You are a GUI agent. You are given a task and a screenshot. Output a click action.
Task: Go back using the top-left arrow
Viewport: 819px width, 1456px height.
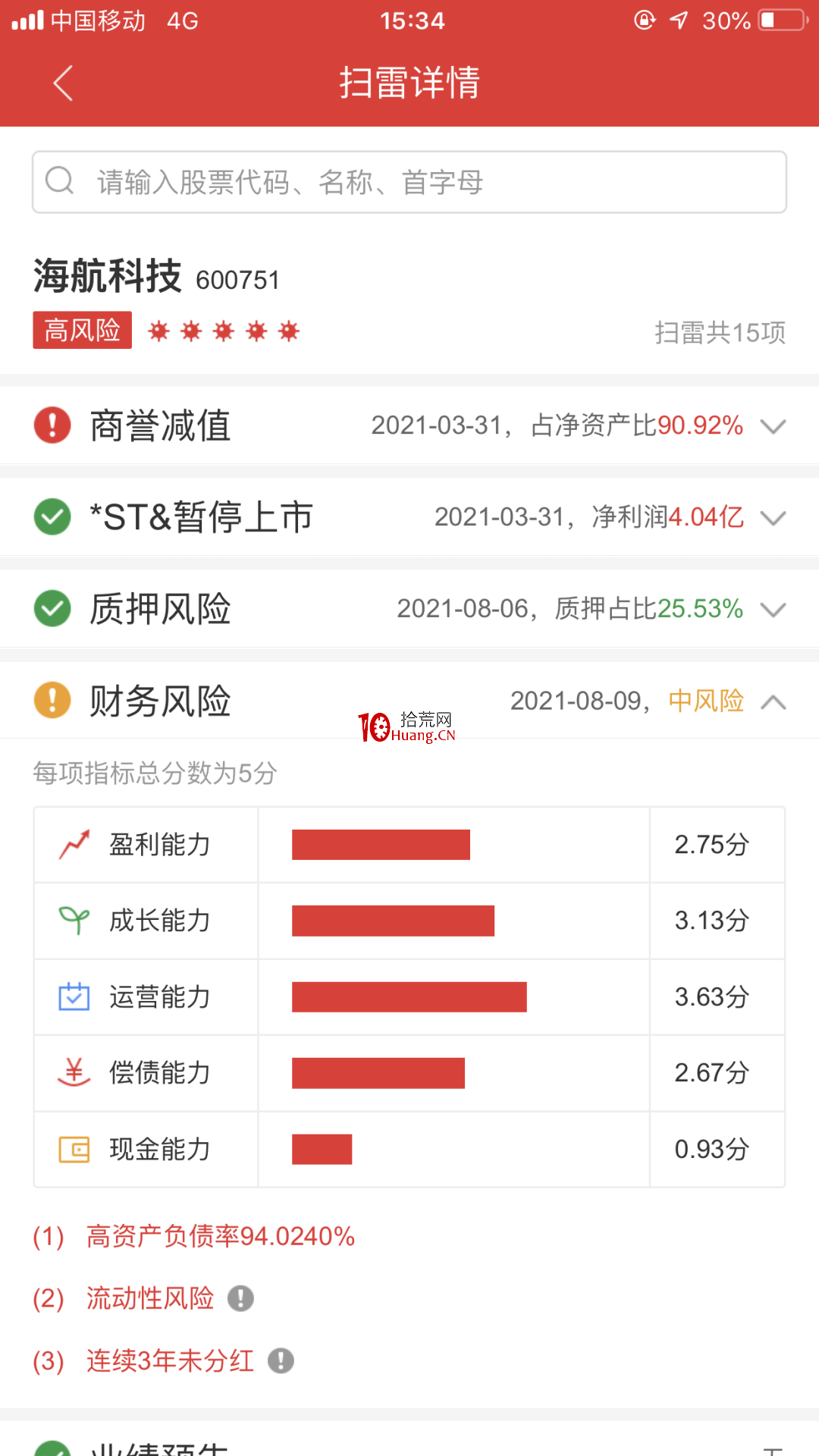pos(63,83)
